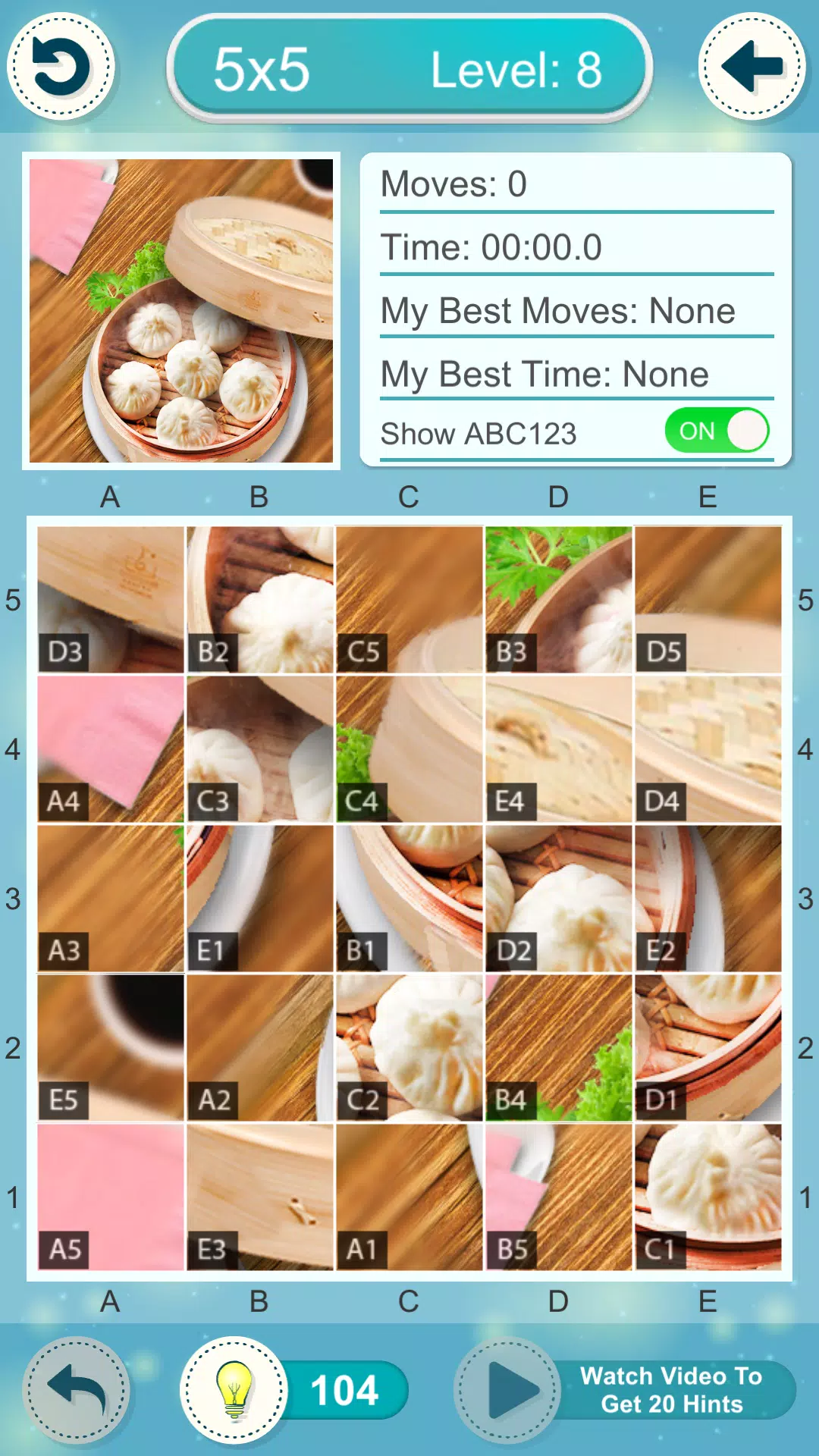
Task: Select the puzzle tile labeled B2
Action: 260,600
